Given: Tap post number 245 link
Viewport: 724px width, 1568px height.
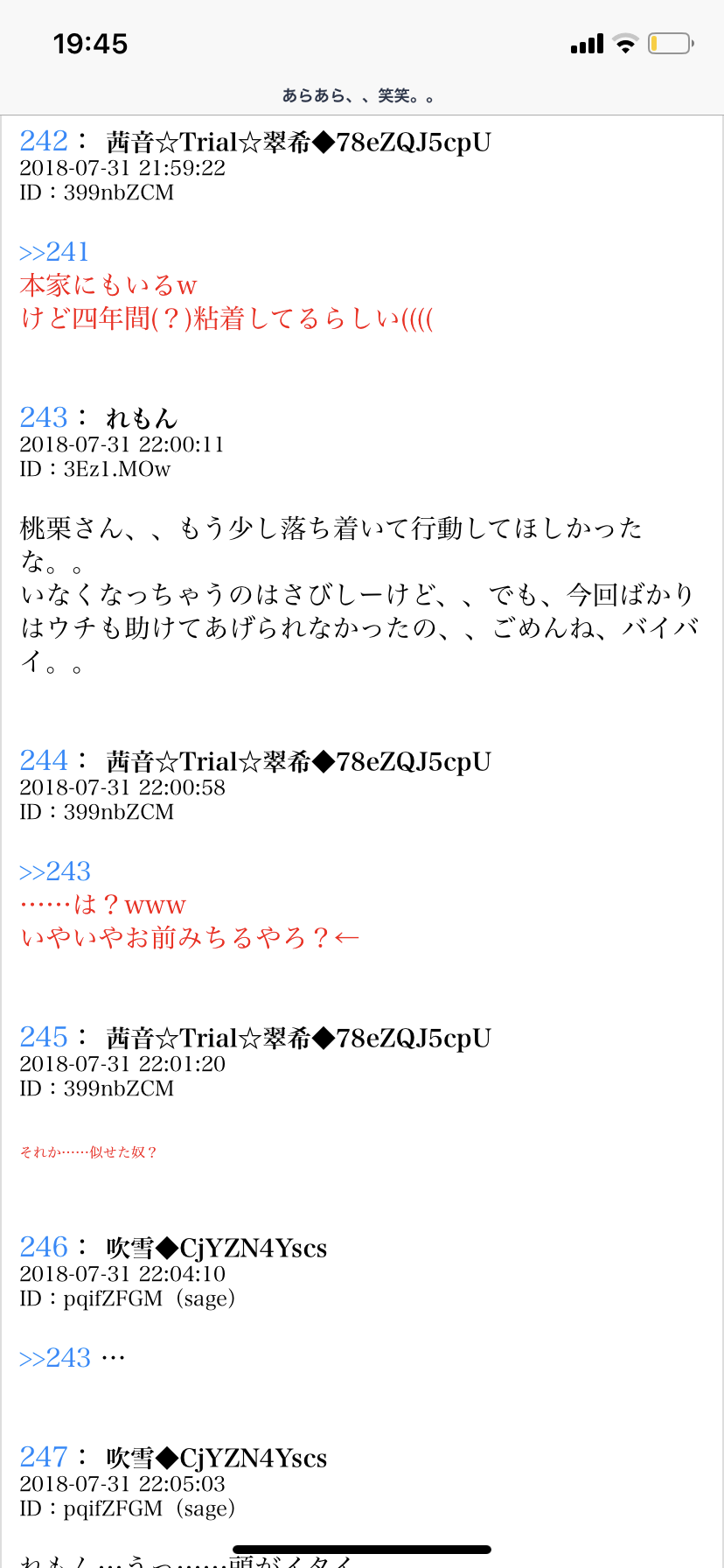Looking at the screenshot, I should 44,1037.
